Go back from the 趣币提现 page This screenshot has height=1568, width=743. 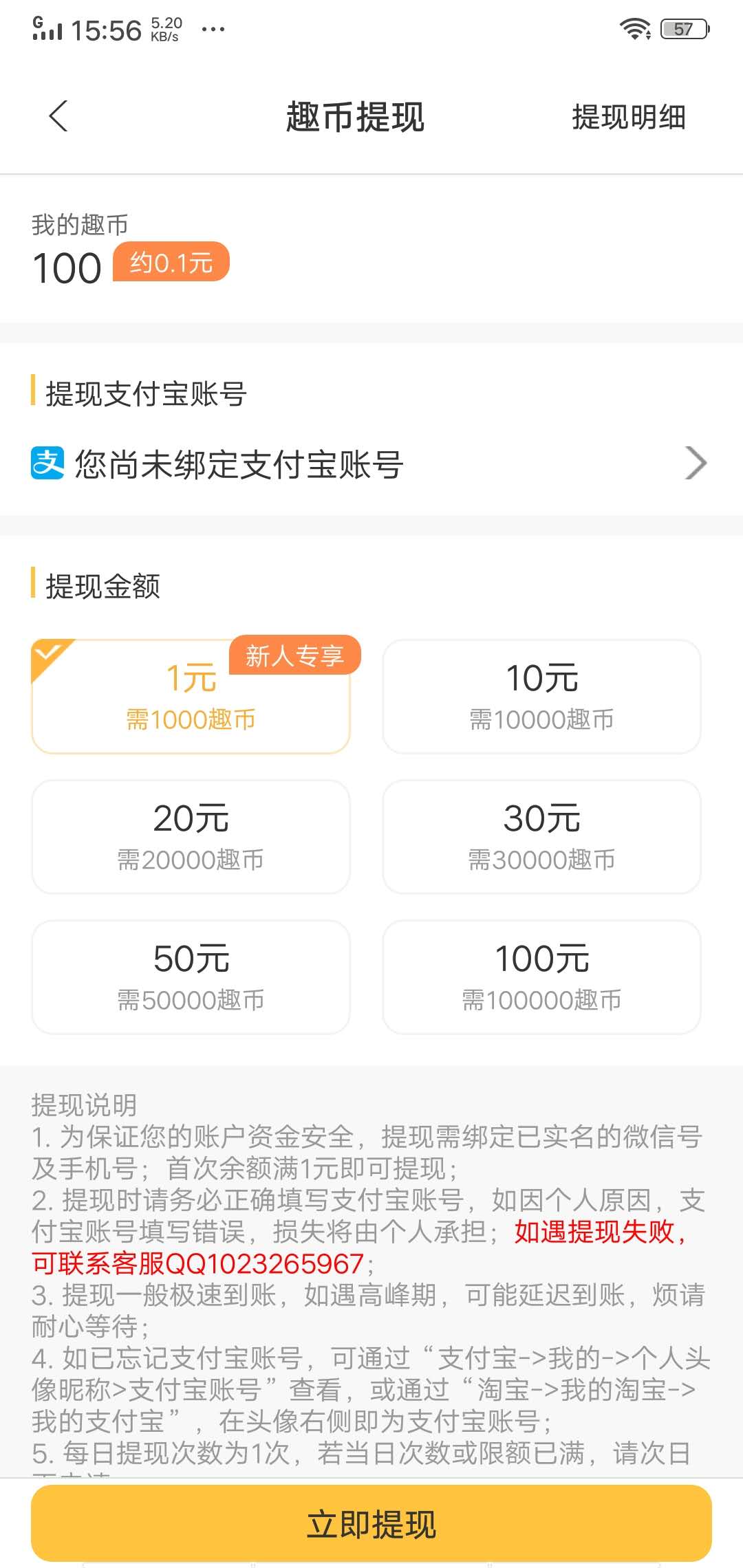(x=59, y=116)
